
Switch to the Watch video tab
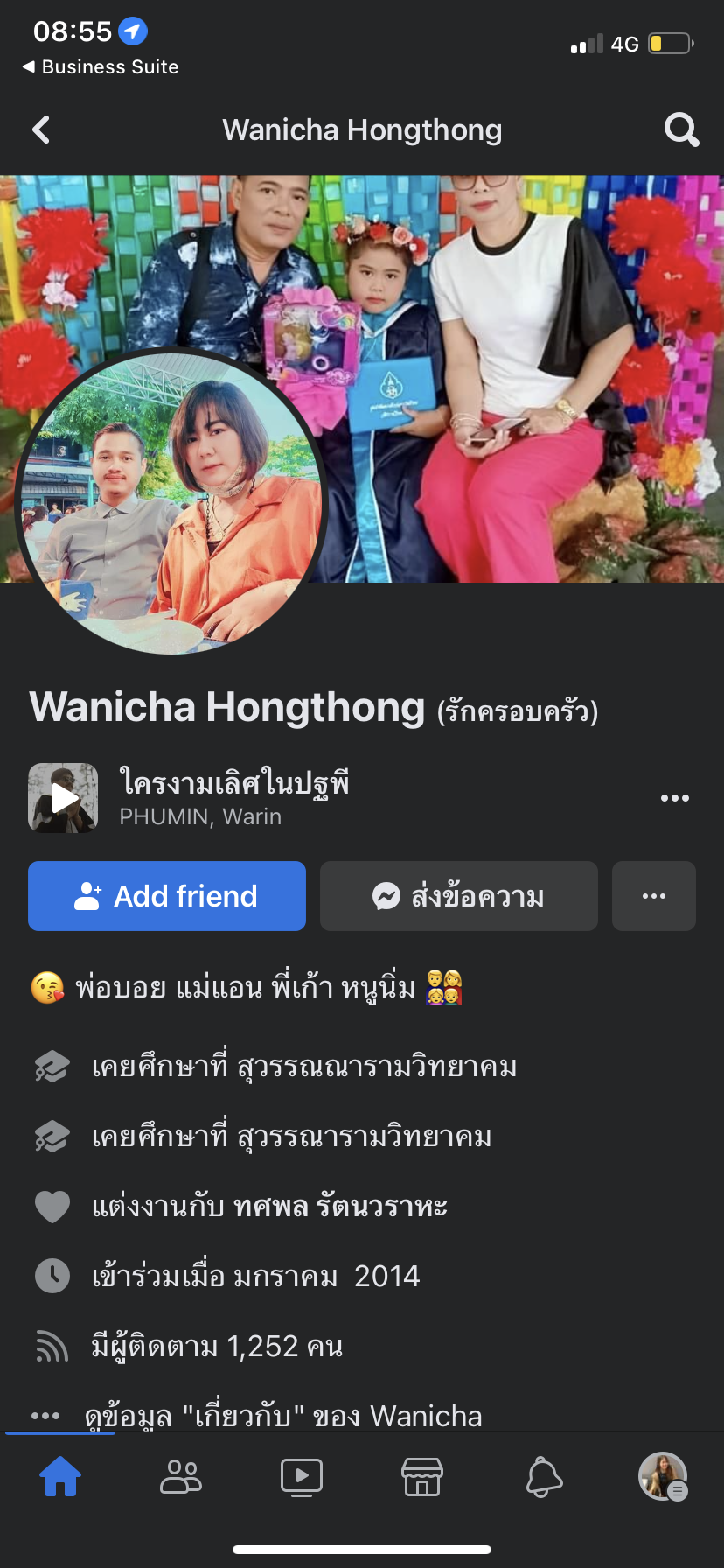tap(302, 1477)
